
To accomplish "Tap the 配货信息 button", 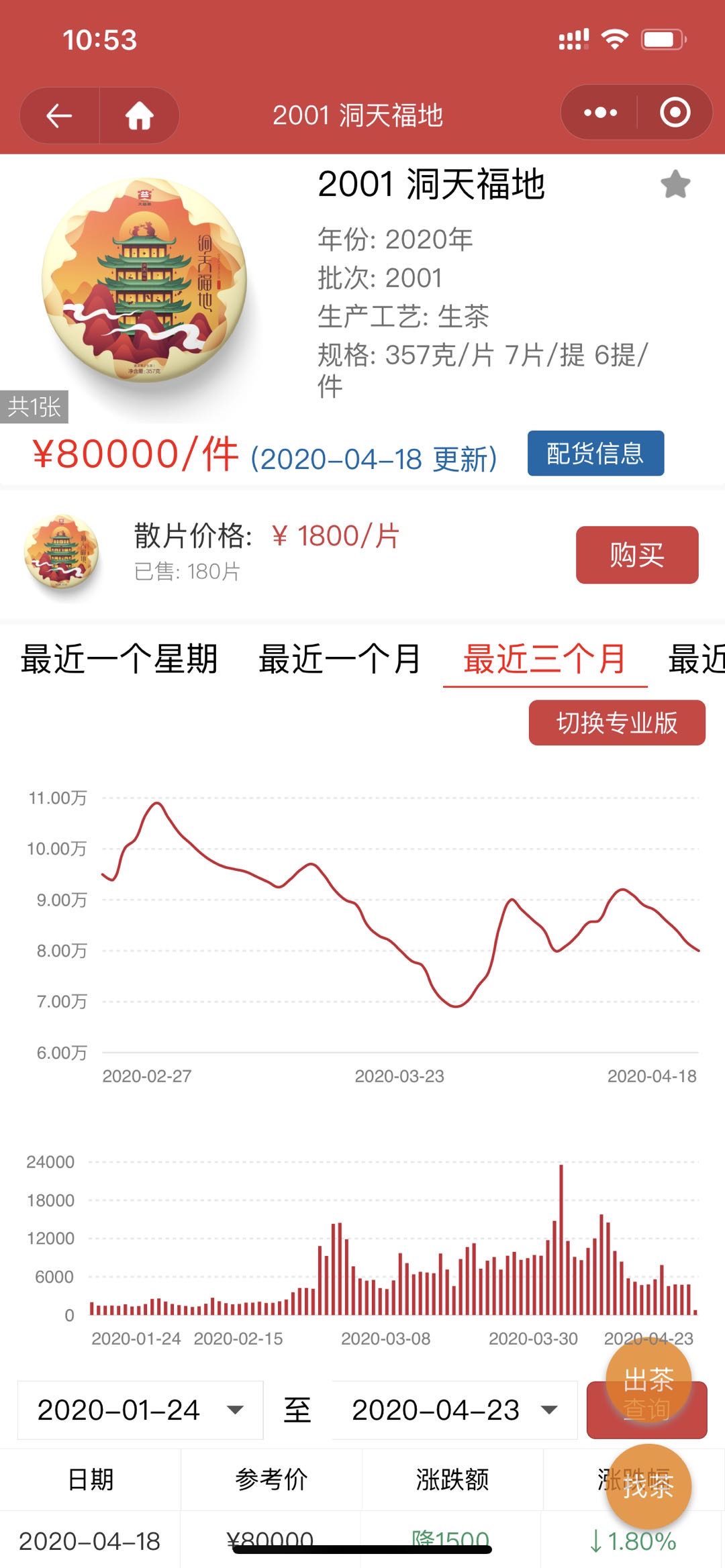I will [596, 454].
